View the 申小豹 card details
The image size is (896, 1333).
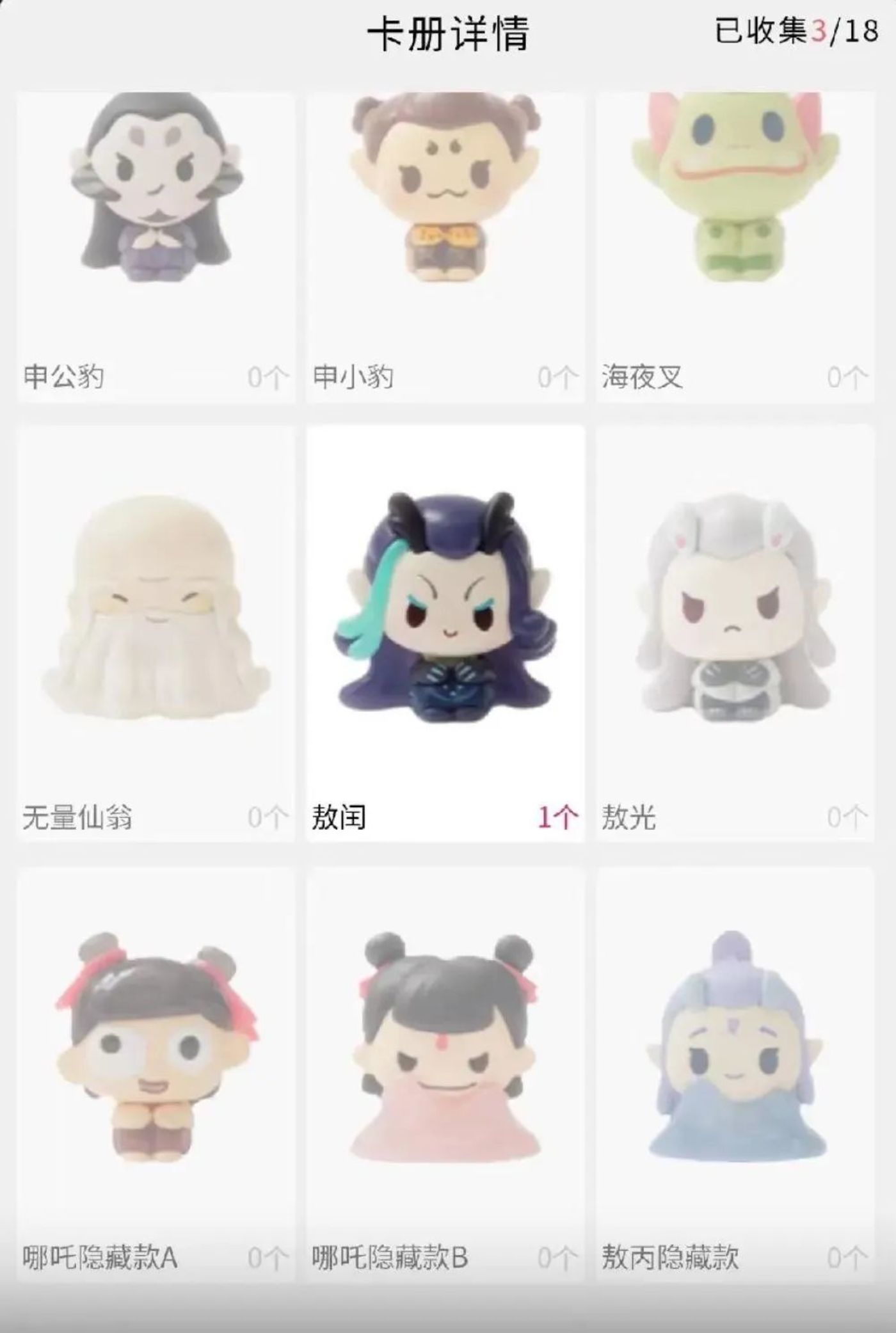(x=445, y=246)
